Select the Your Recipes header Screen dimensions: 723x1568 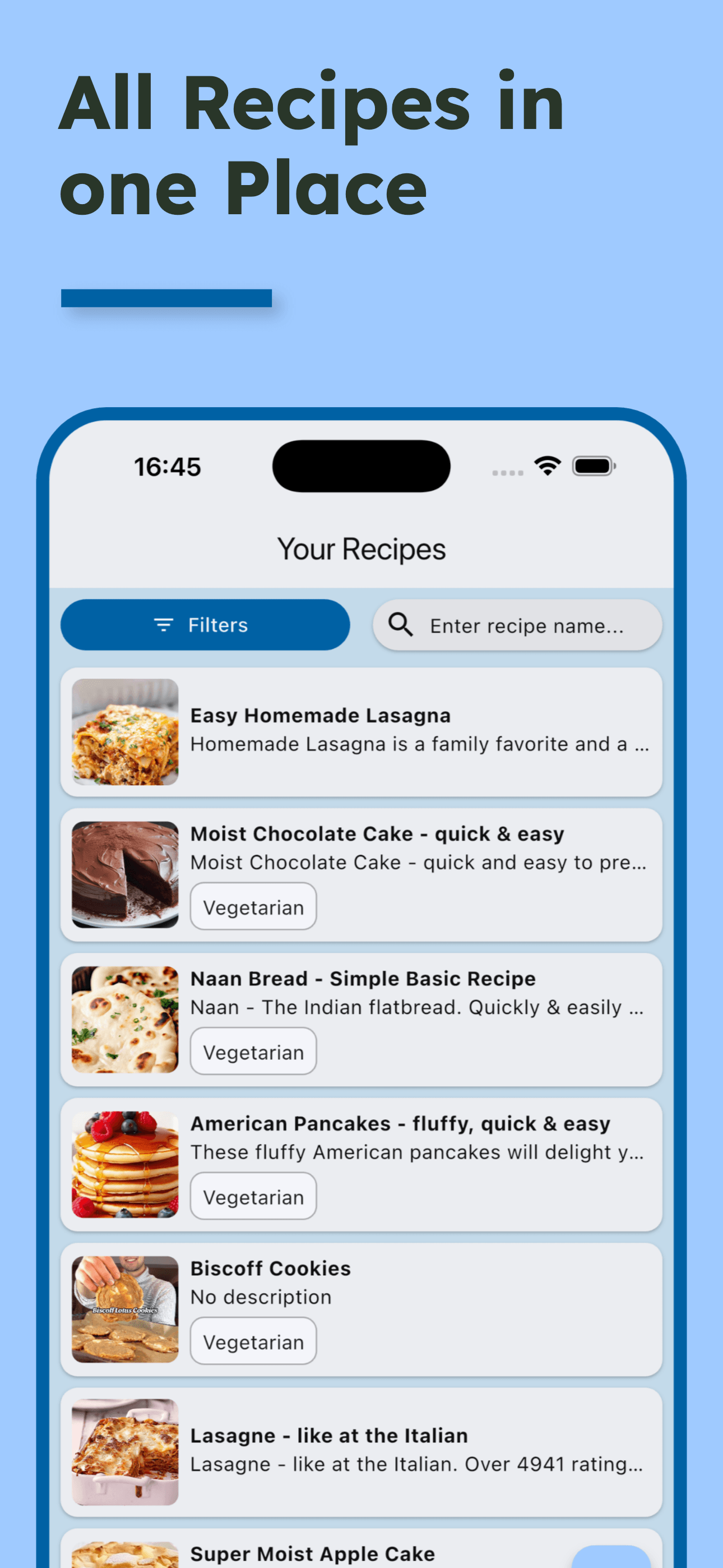(x=361, y=548)
